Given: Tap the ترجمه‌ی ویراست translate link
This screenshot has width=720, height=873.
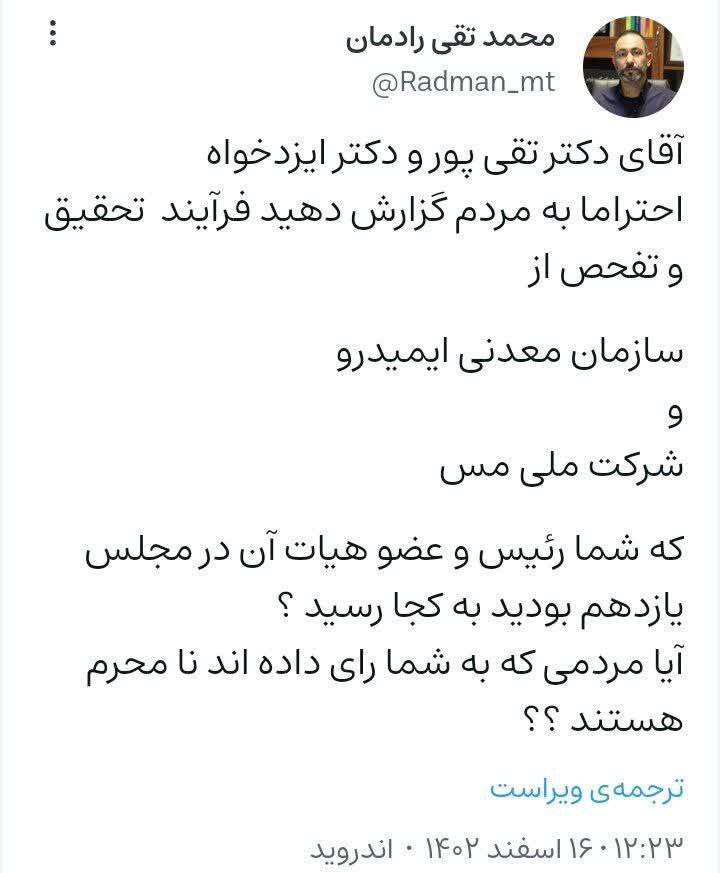Looking at the screenshot, I should tap(586, 788).
